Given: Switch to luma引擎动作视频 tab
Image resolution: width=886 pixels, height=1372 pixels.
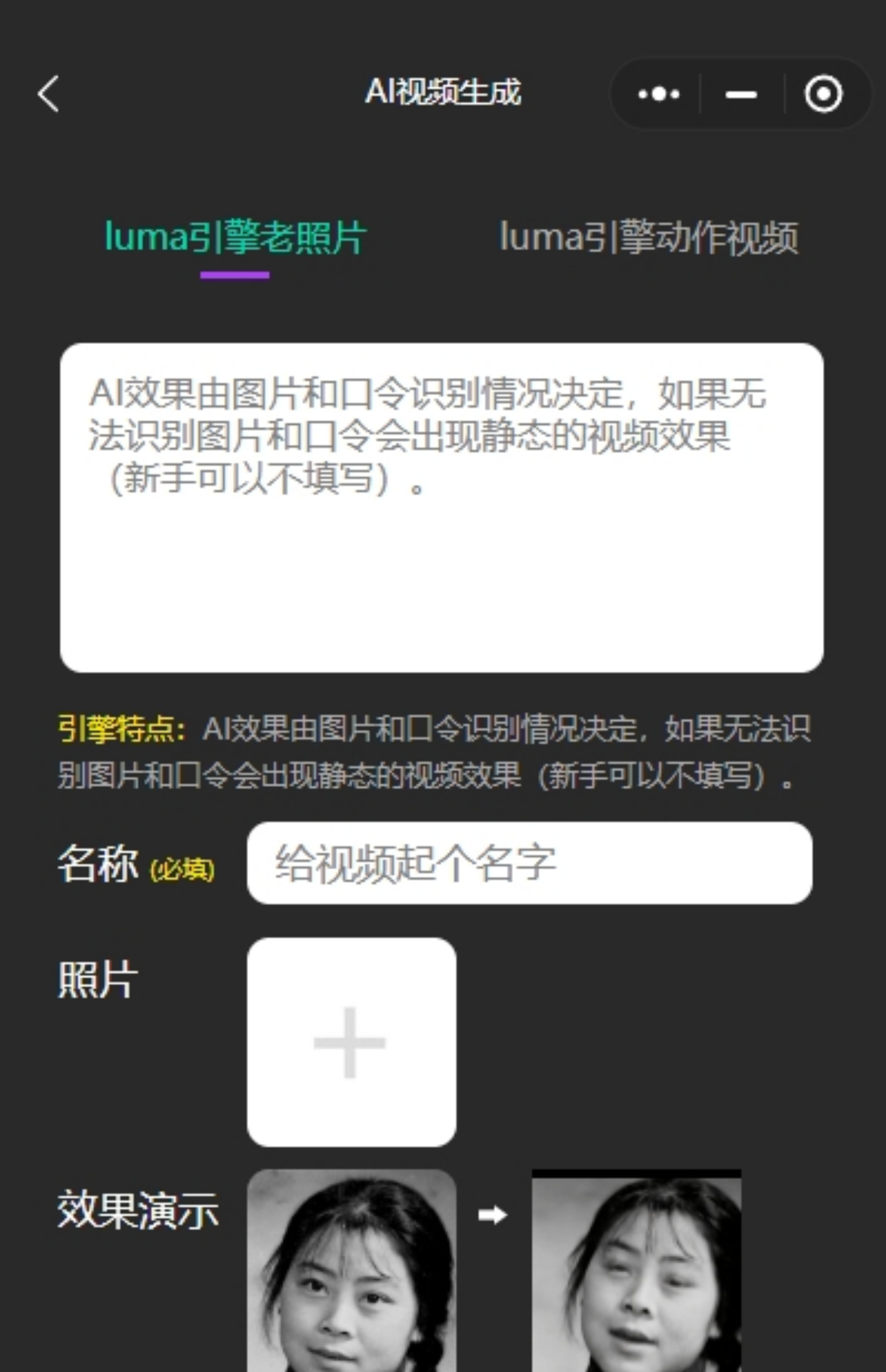Looking at the screenshot, I should tap(648, 237).
